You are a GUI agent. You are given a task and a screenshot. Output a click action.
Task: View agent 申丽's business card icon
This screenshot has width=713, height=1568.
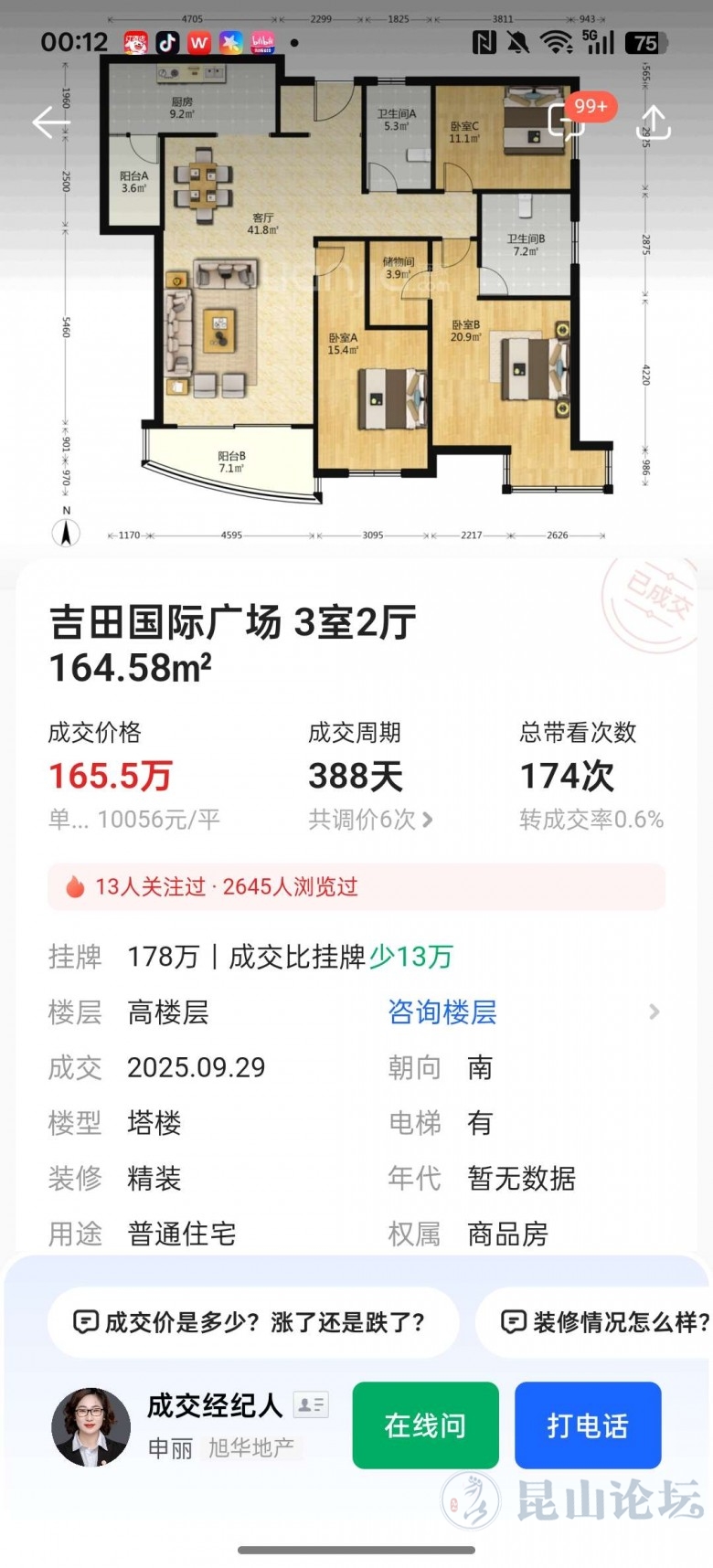click(310, 1404)
